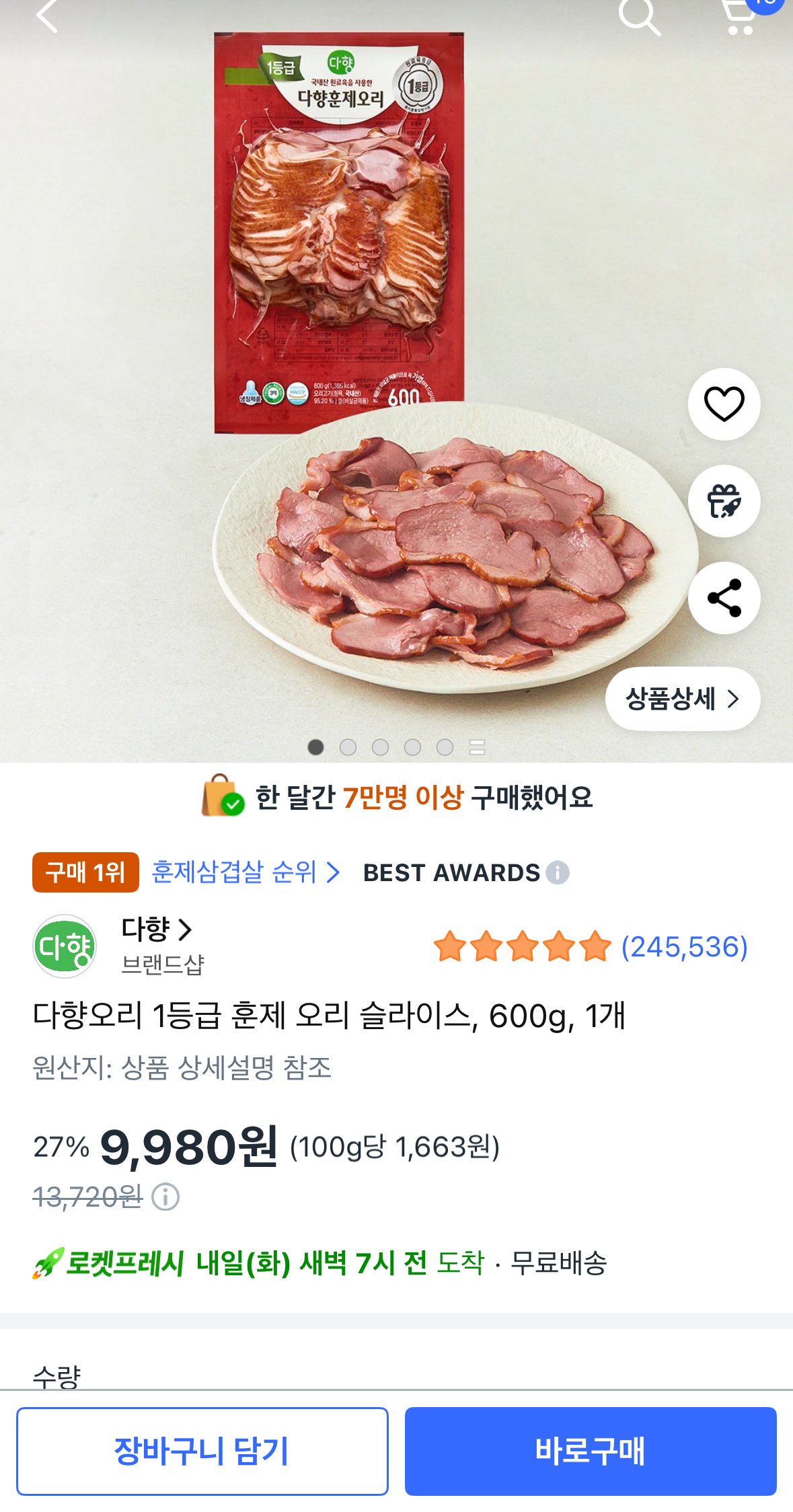Screen dimensions: 793x1512
Task: Send this product as a gift
Action: coord(724,501)
